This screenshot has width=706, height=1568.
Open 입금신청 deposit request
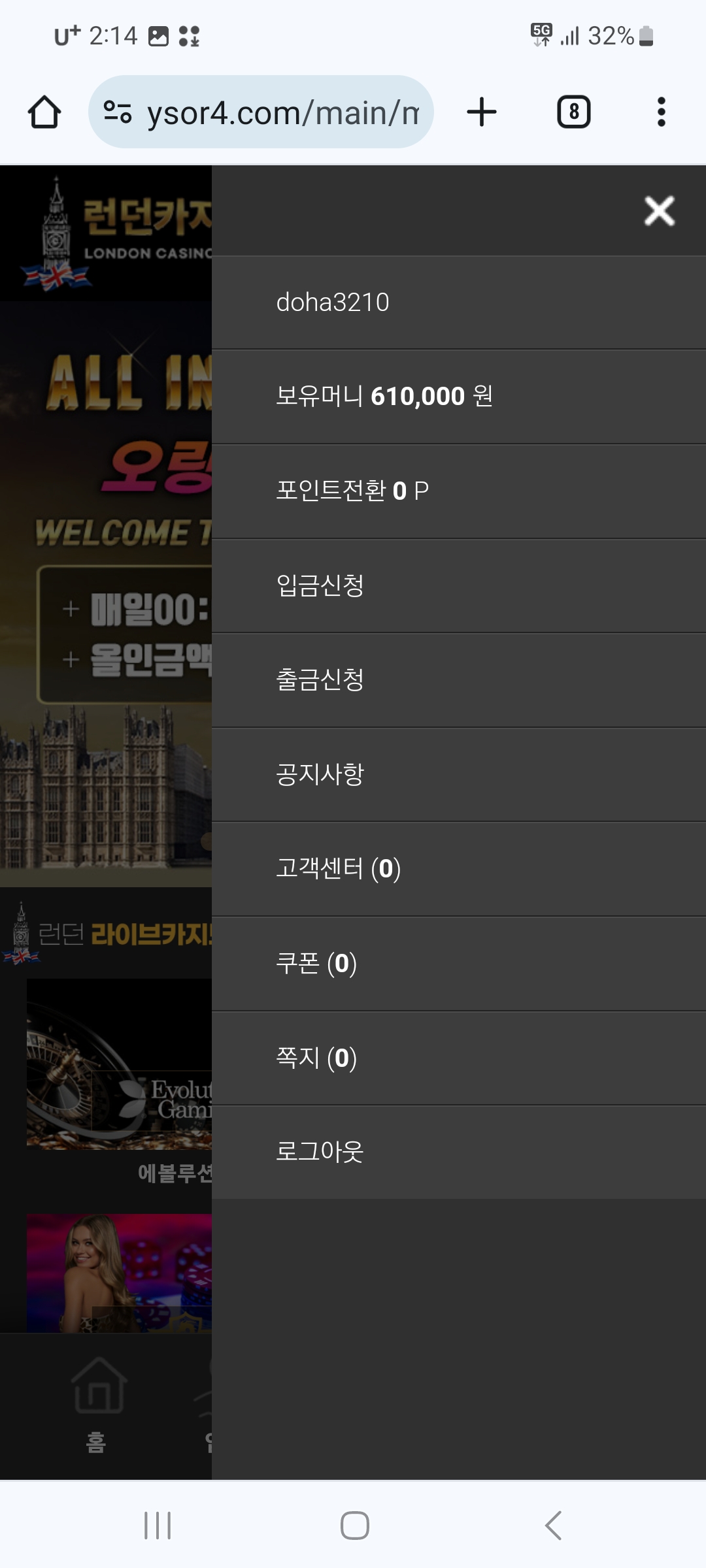point(320,585)
